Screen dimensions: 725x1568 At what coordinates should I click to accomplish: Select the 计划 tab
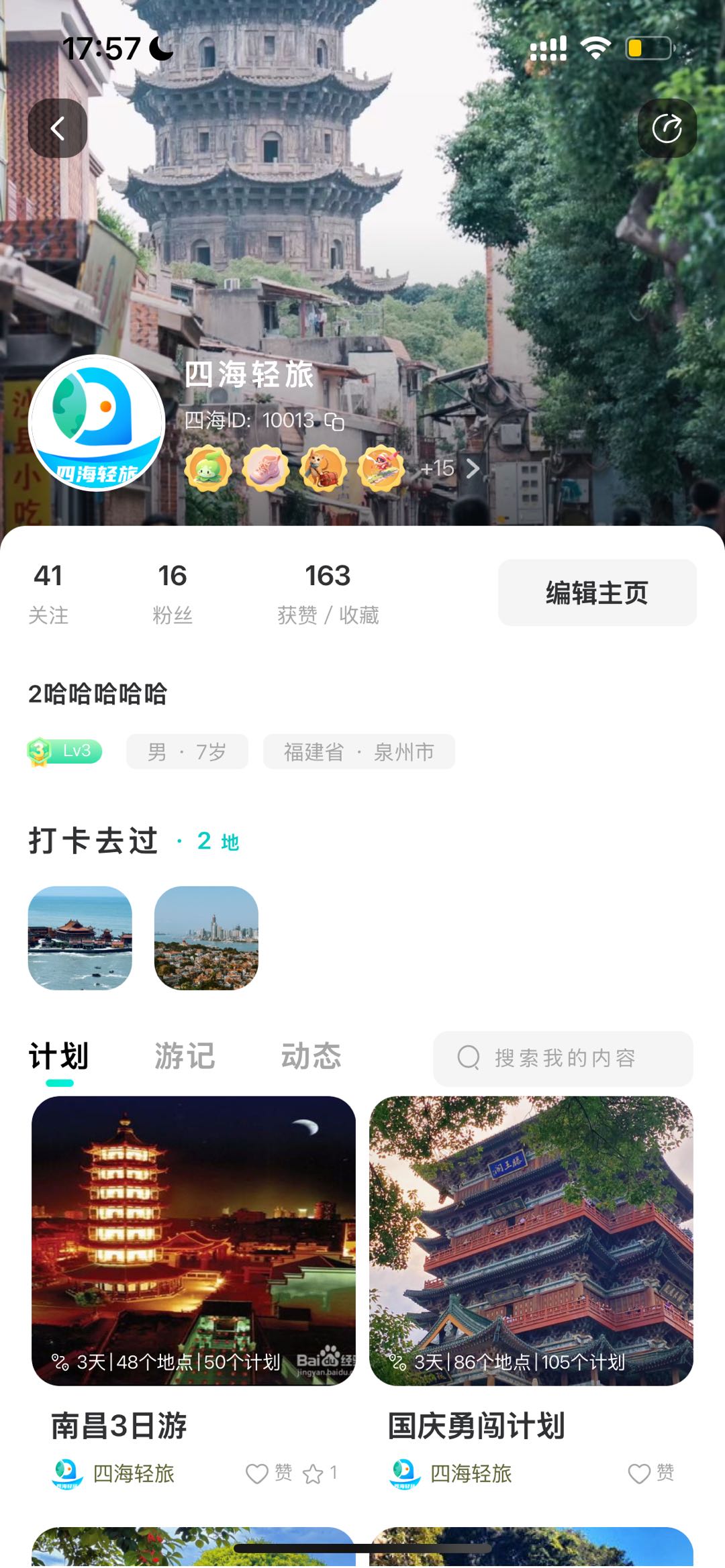tap(59, 1056)
